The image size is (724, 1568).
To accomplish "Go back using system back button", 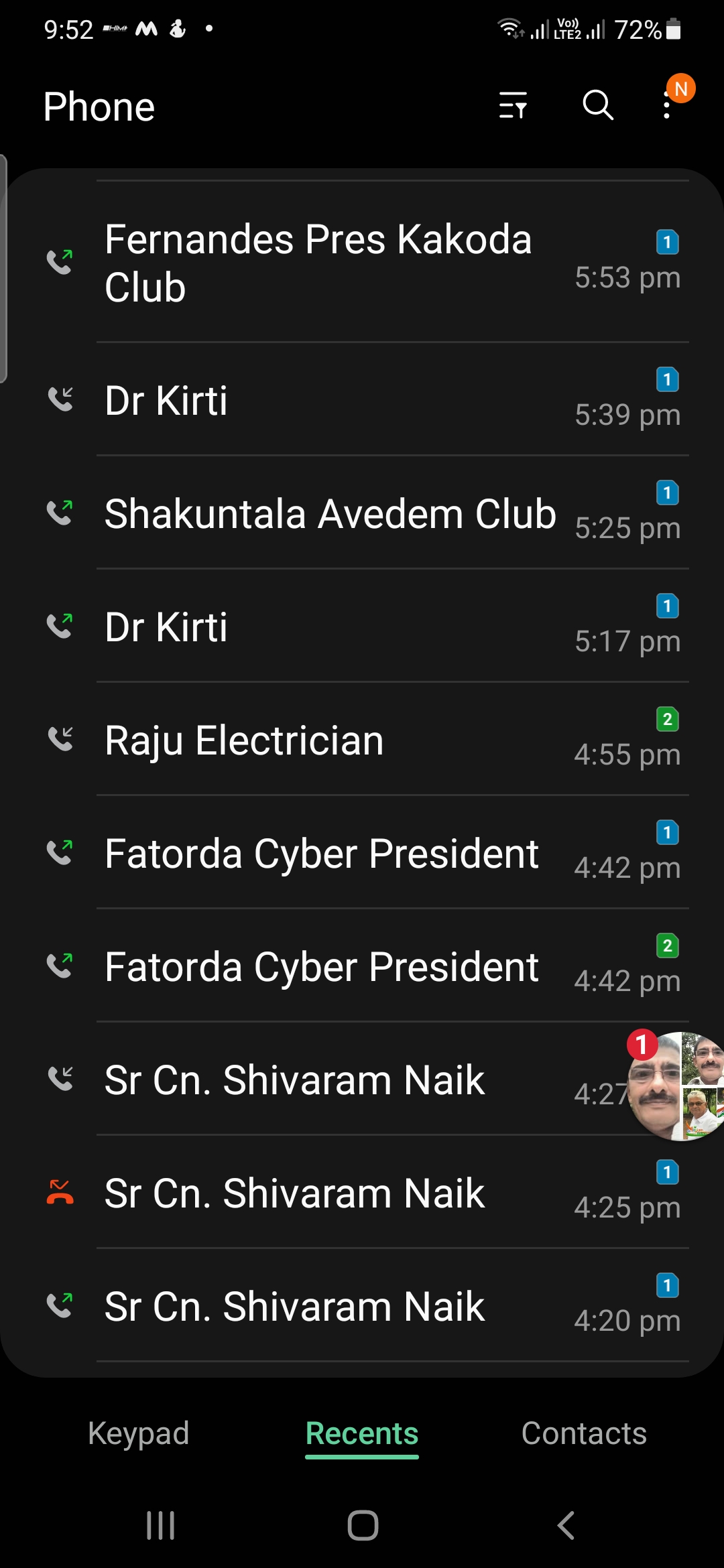I will pyautogui.click(x=566, y=1526).
